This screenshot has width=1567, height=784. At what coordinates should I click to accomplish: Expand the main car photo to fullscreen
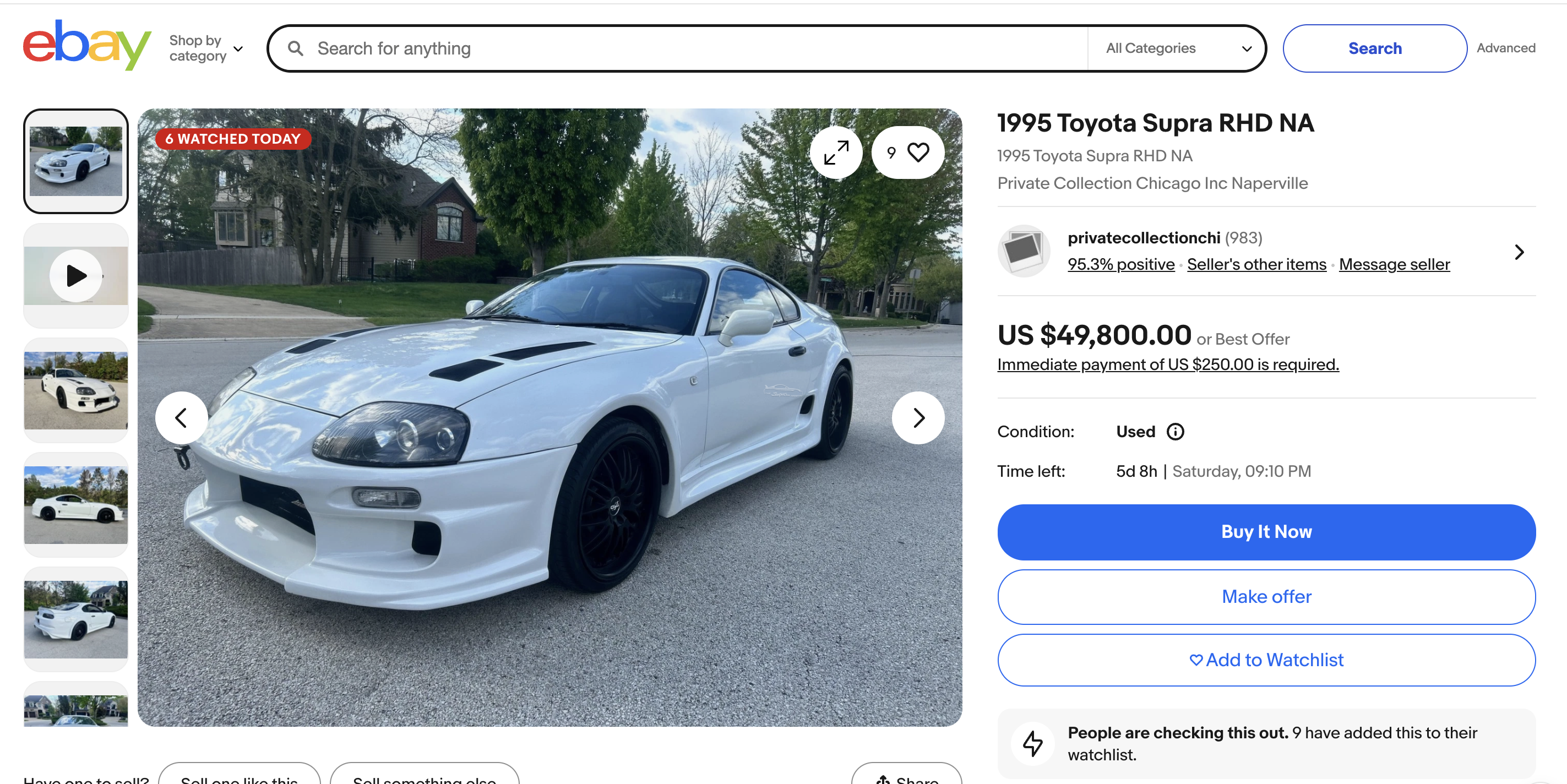click(x=836, y=152)
